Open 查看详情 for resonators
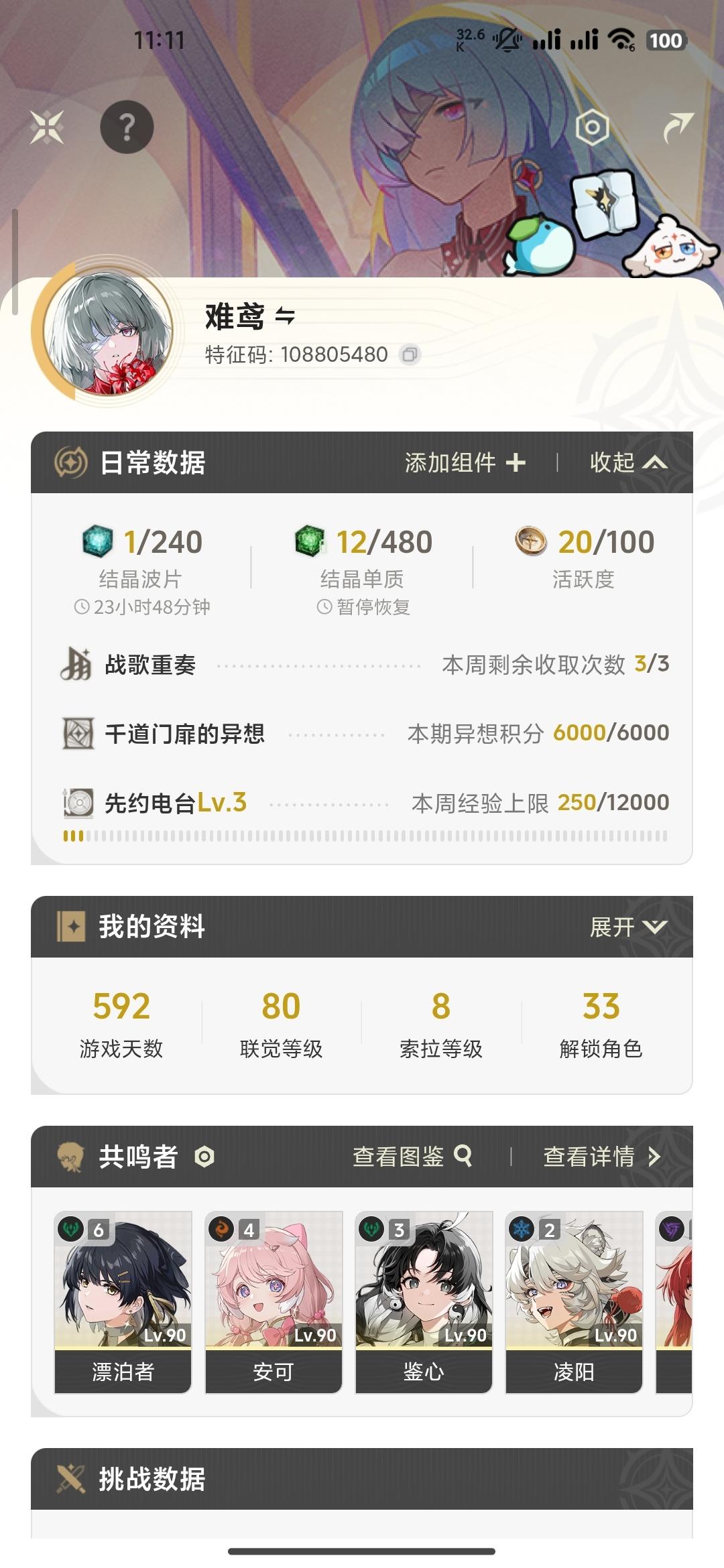The width and height of the screenshot is (724, 1568). tap(601, 1157)
